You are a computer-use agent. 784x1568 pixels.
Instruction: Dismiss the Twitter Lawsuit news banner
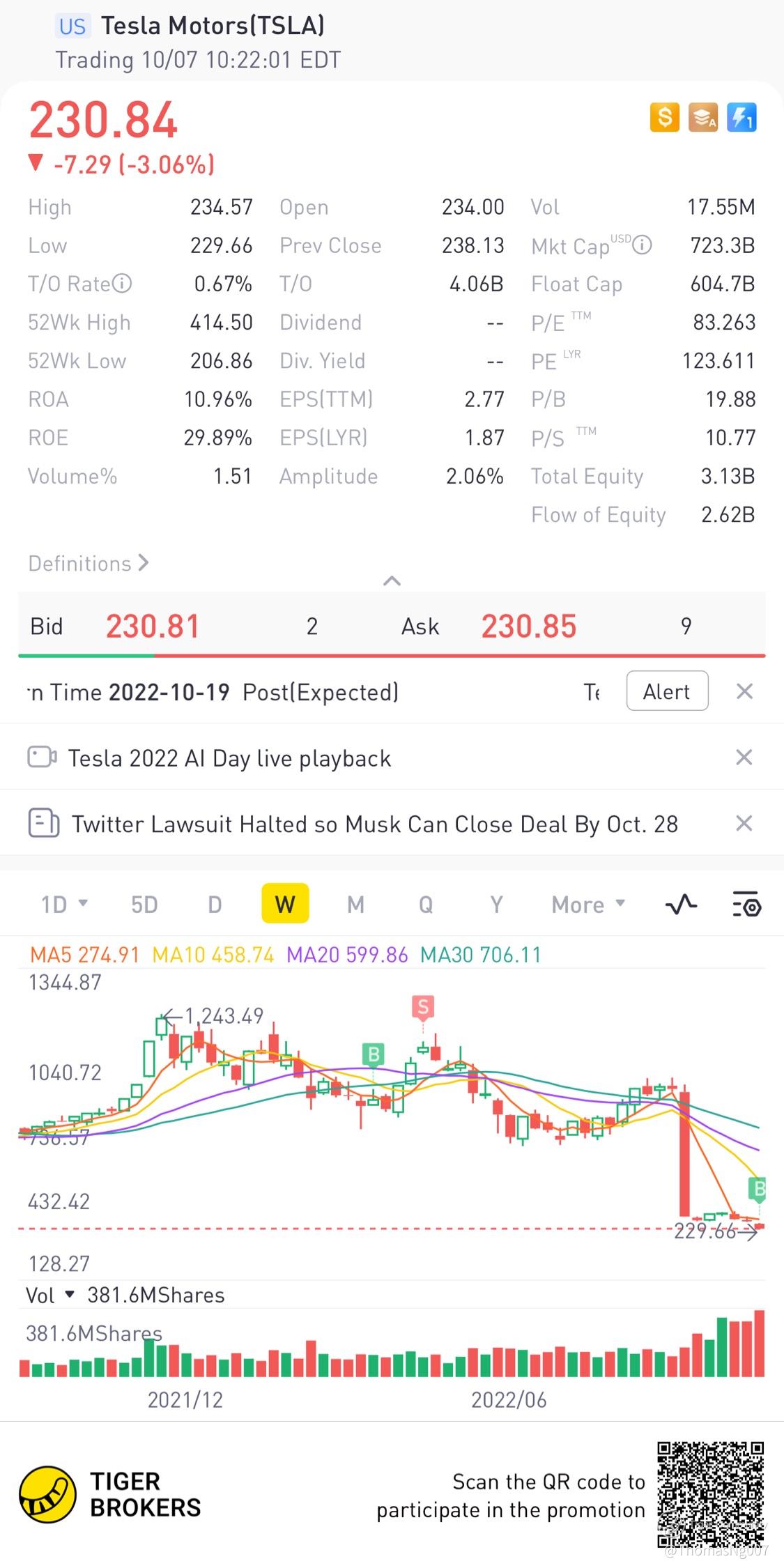pyautogui.click(x=744, y=824)
